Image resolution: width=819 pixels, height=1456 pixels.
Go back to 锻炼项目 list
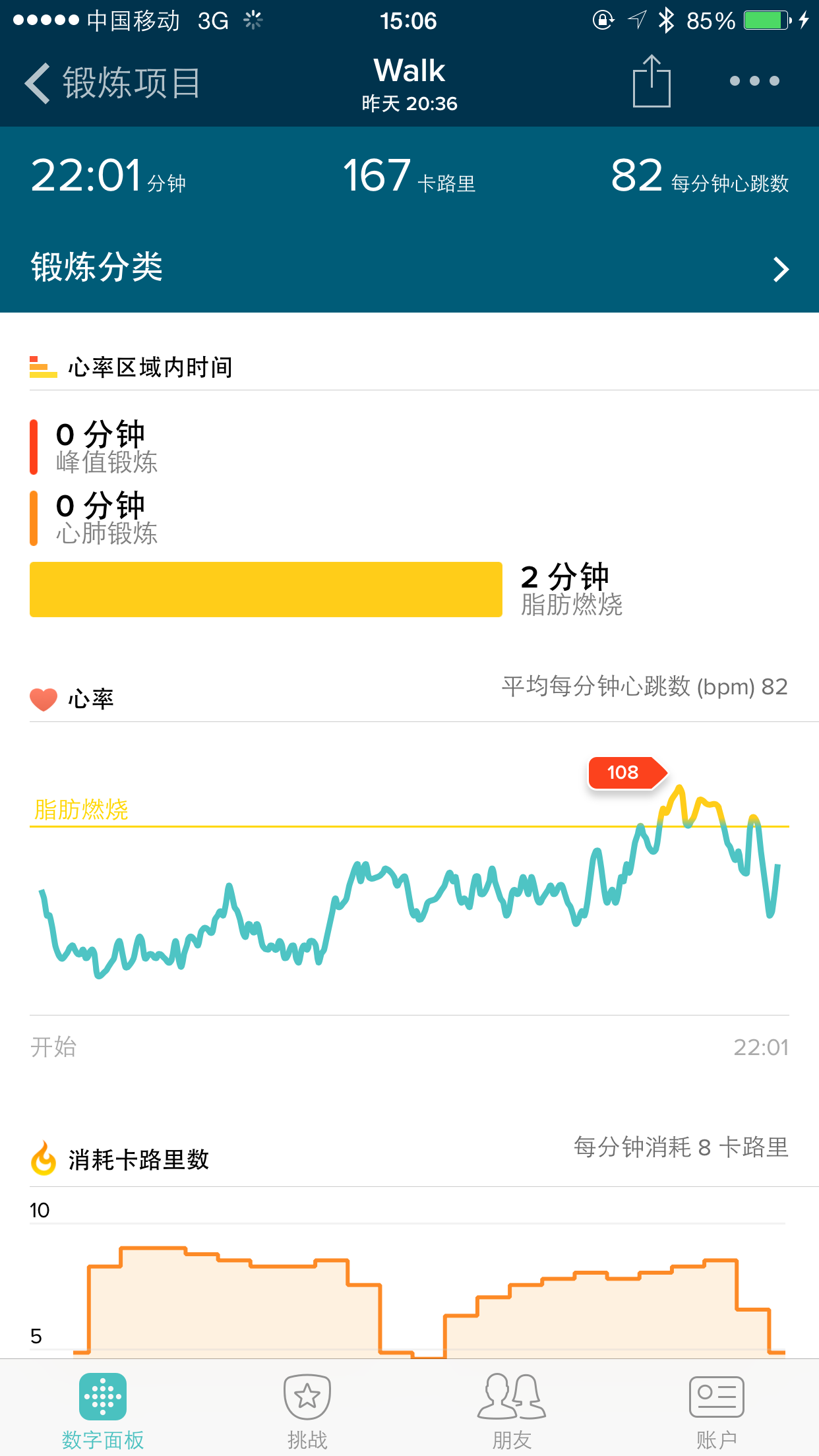coord(112,83)
